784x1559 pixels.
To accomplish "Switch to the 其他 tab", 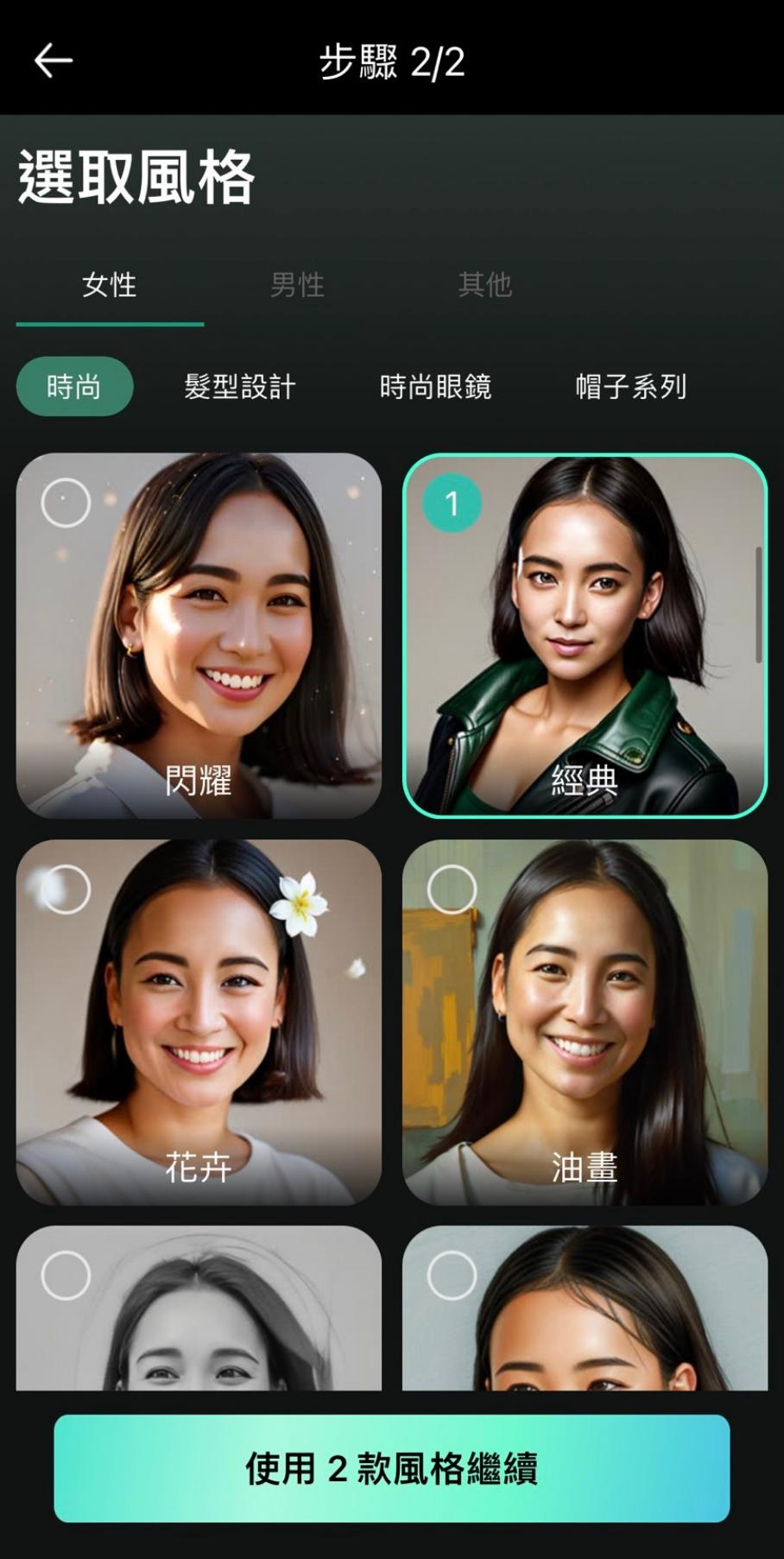I will point(484,285).
